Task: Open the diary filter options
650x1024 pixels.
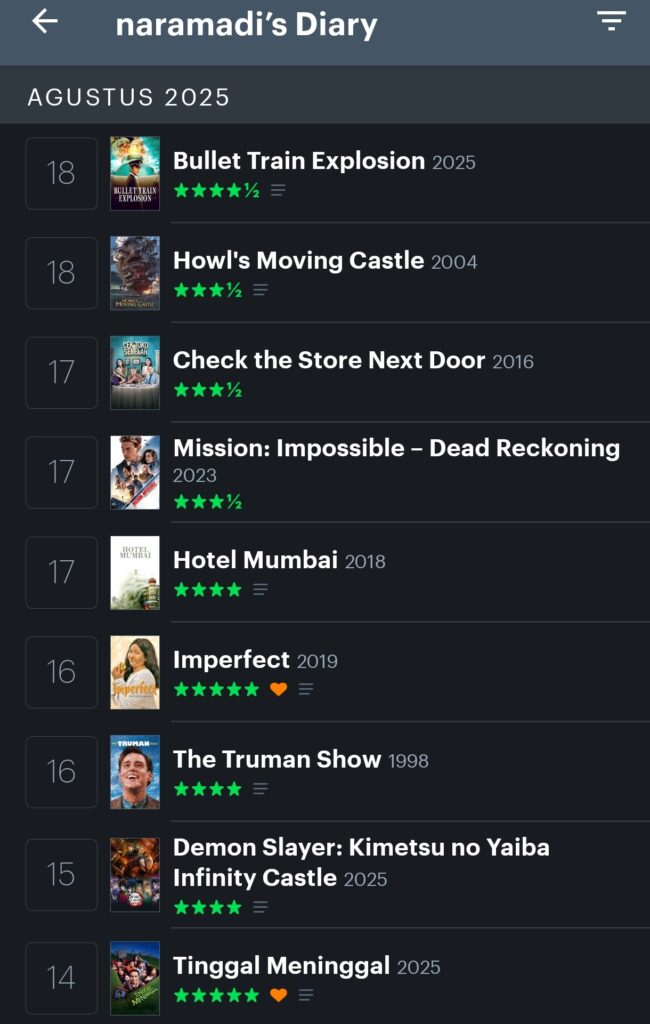Action: (610, 21)
